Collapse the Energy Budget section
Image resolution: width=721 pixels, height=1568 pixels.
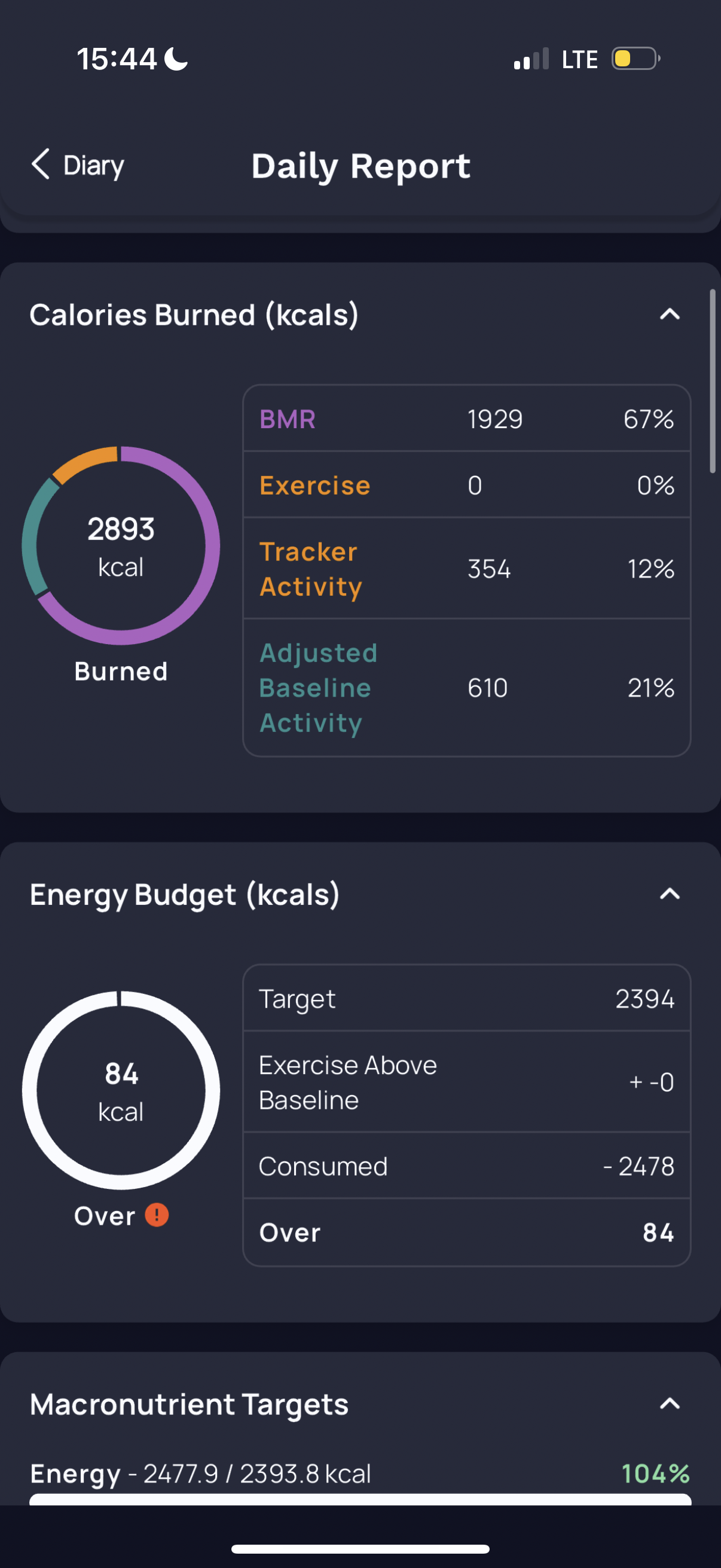click(x=669, y=894)
